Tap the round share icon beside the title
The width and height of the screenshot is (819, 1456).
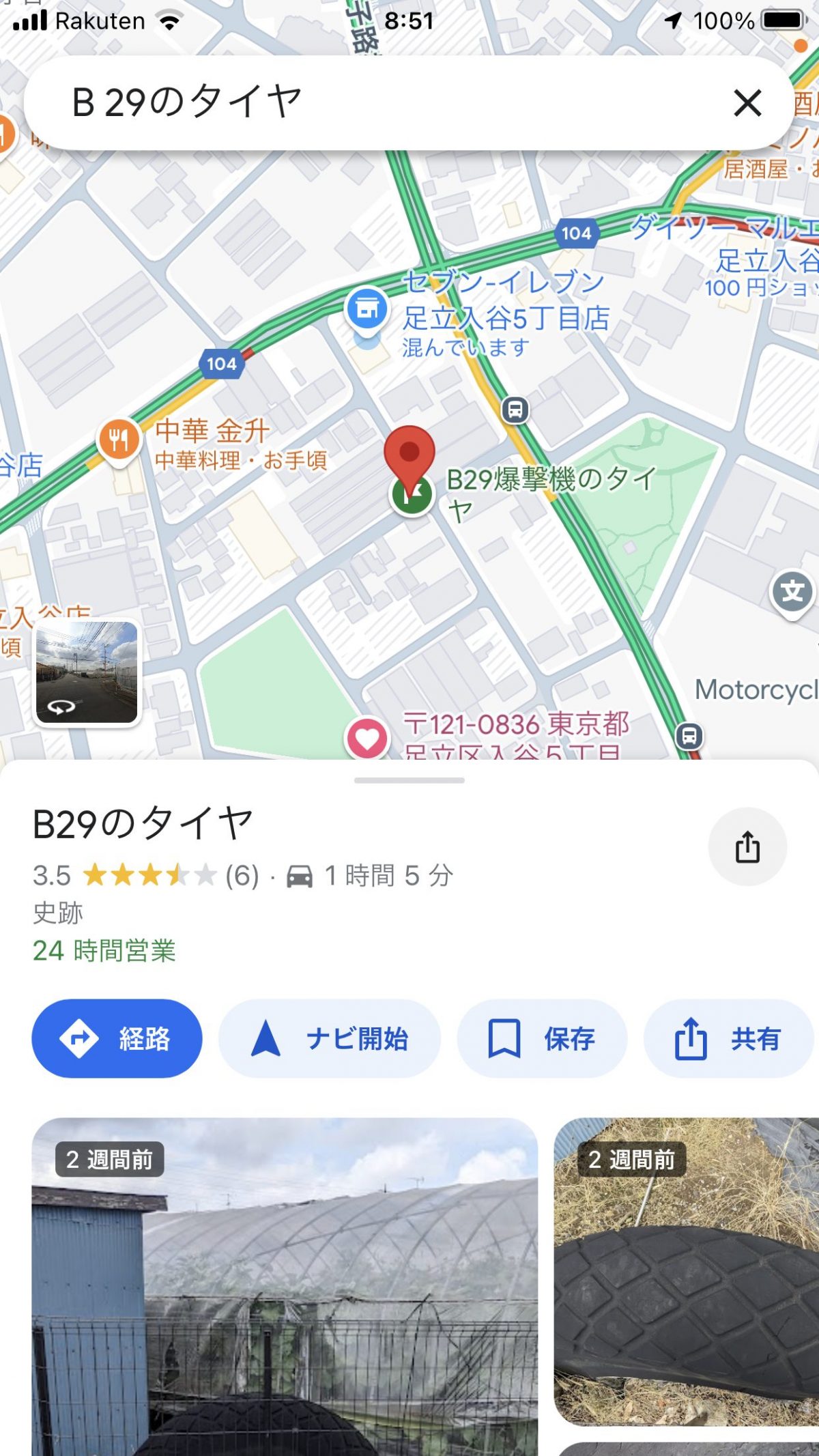[x=747, y=846]
